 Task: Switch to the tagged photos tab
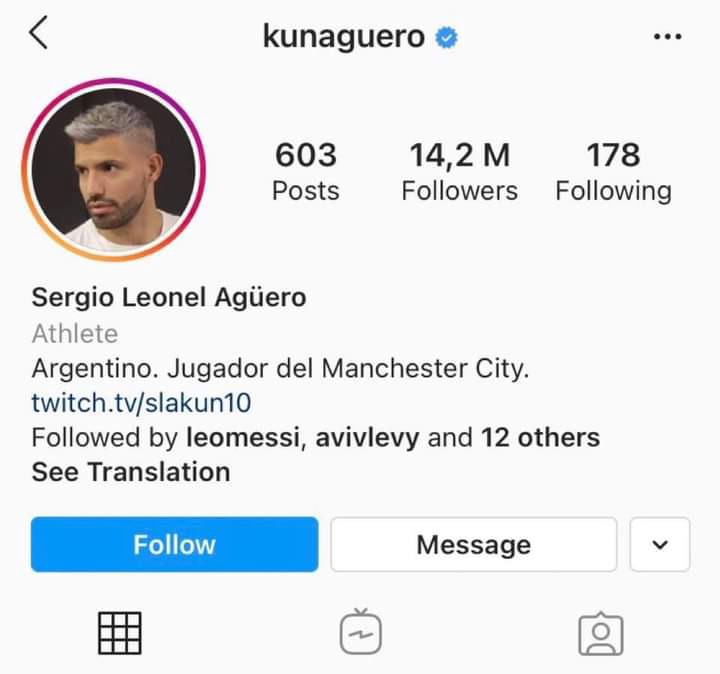600,633
